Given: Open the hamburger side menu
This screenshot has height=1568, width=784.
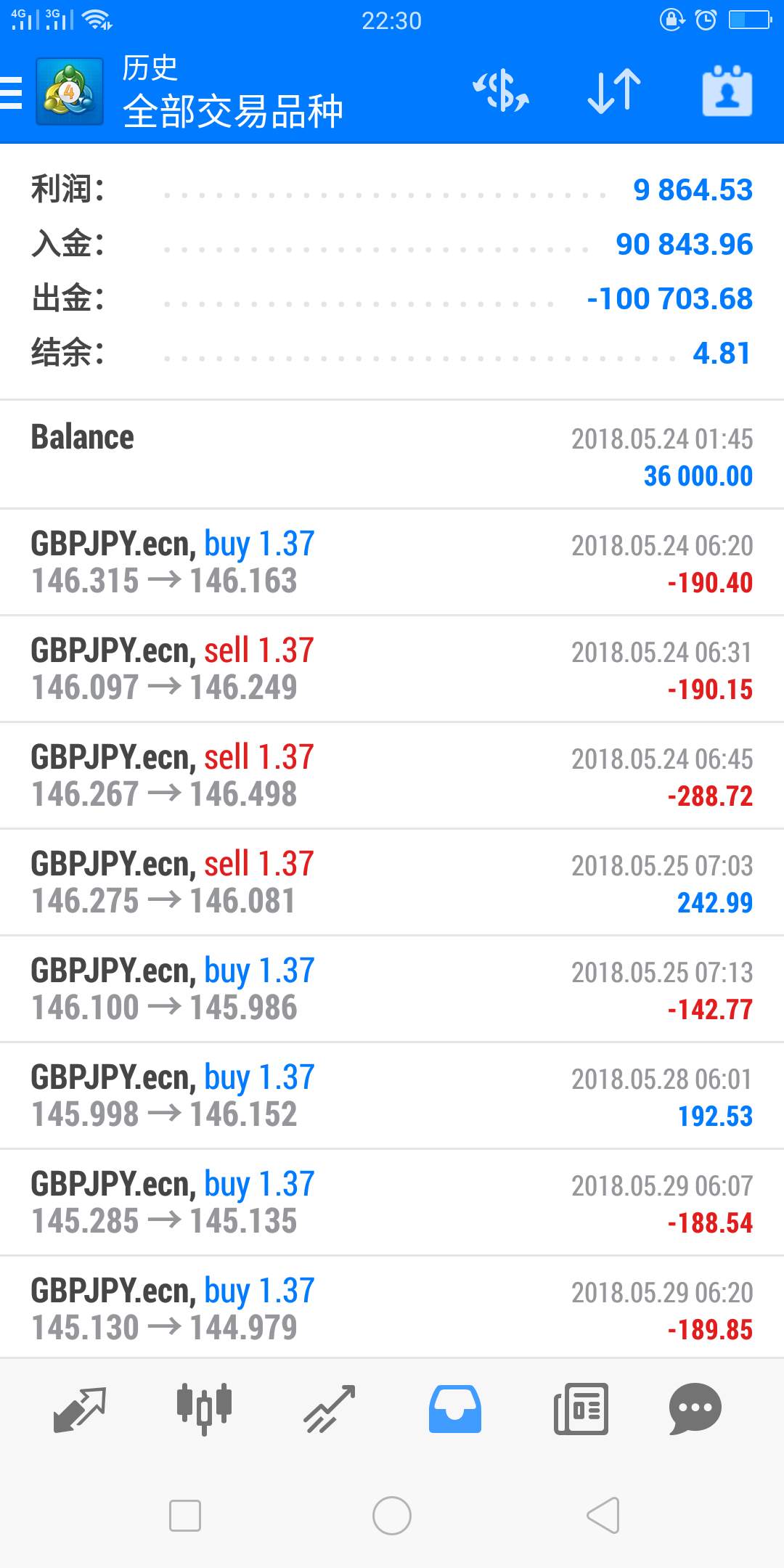Looking at the screenshot, I should click(x=12, y=92).
